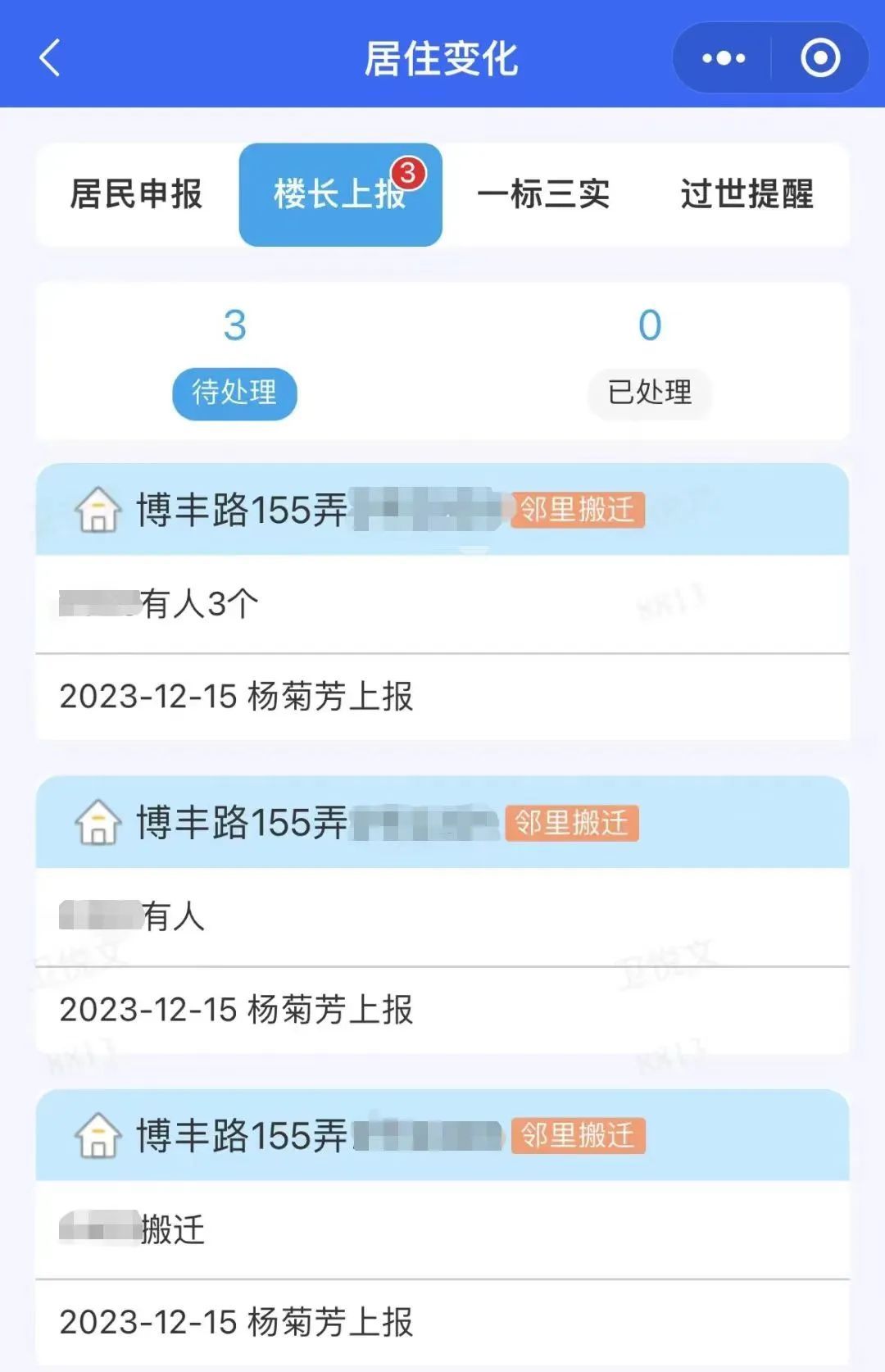Open the mini program more options menu
This screenshot has height=1372, width=885.
[724, 58]
